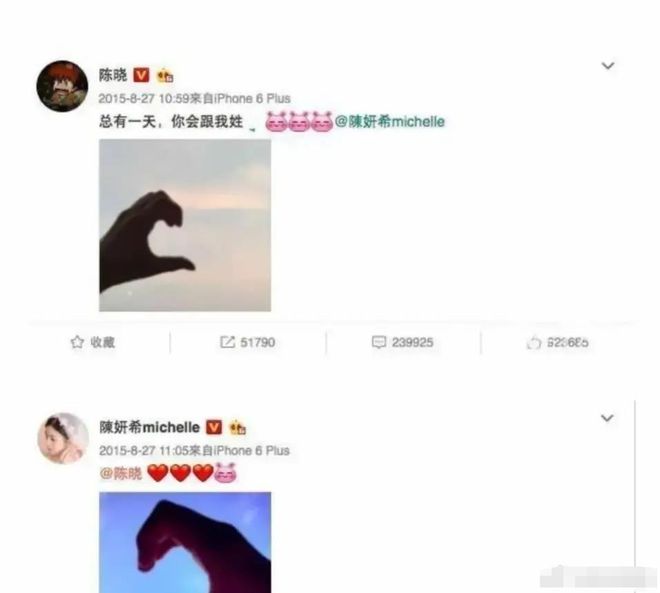The height and width of the screenshot is (593, 660).
Task: Open 陳妍希michelle's profile avatar
Action: pos(62,437)
